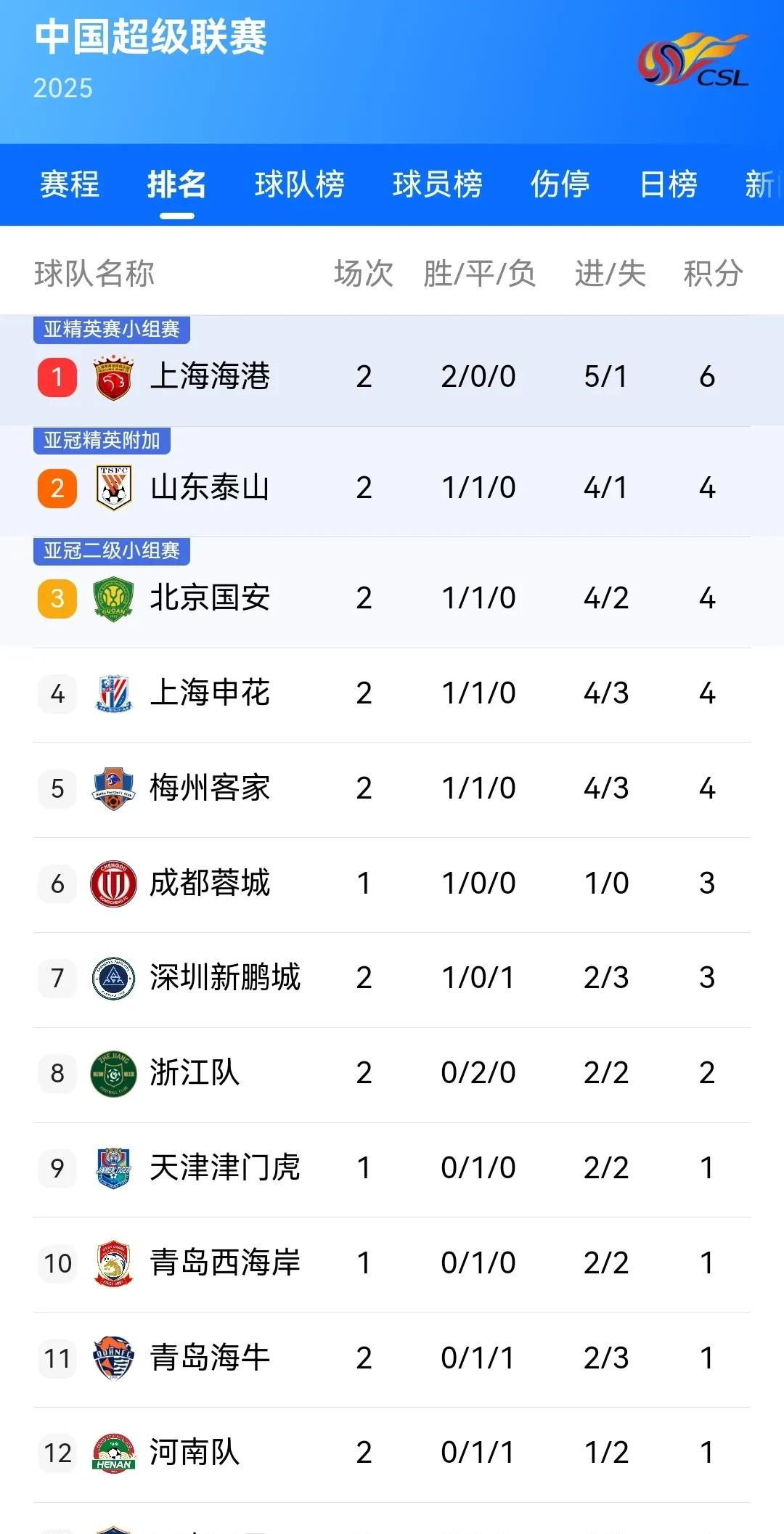Screen dimensions: 784x1534
Task: View the 北京国安 team row
Action: (392, 592)
